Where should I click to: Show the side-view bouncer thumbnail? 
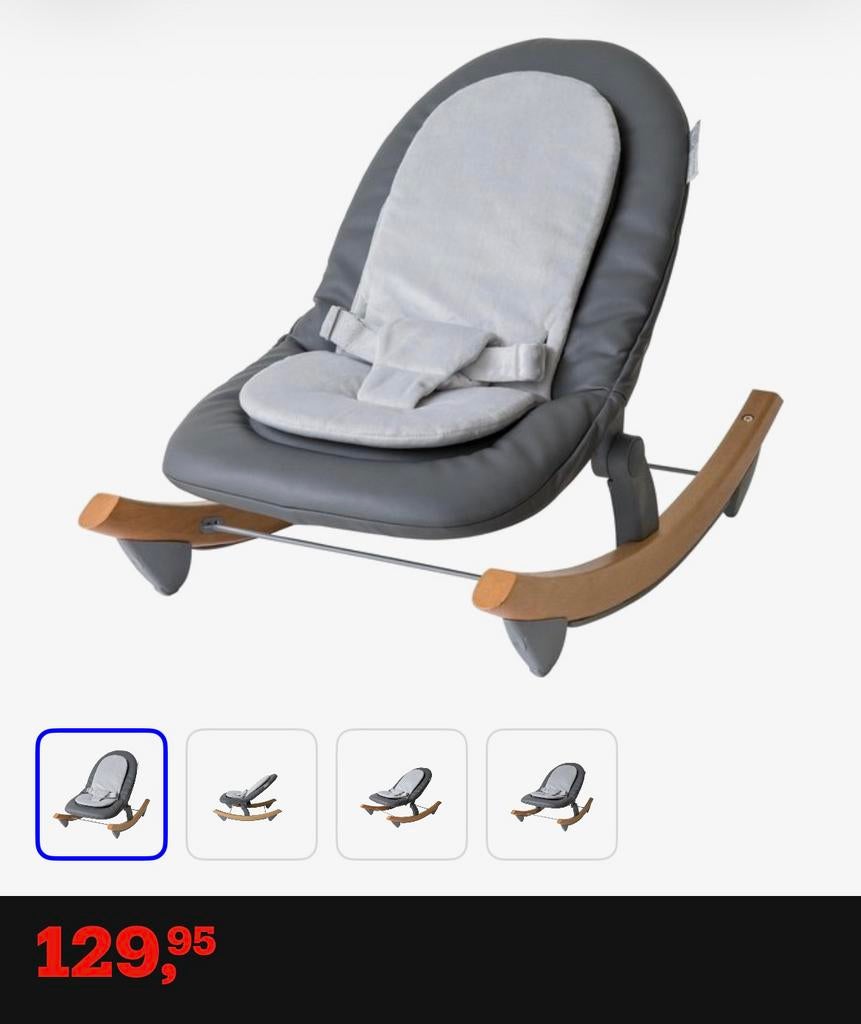pyautogui.click(x=251, y=794)
